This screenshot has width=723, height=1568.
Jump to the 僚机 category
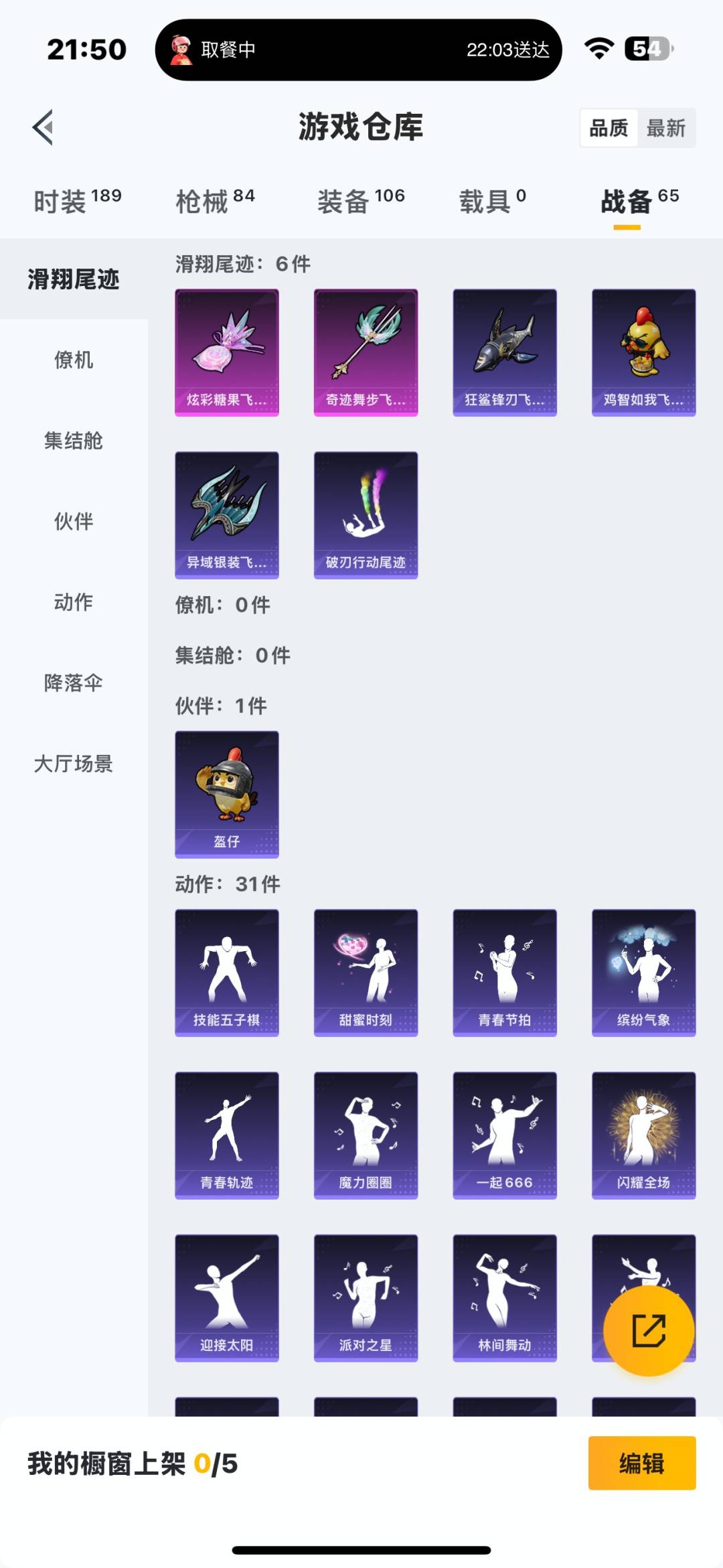click(x=74, y=360)
